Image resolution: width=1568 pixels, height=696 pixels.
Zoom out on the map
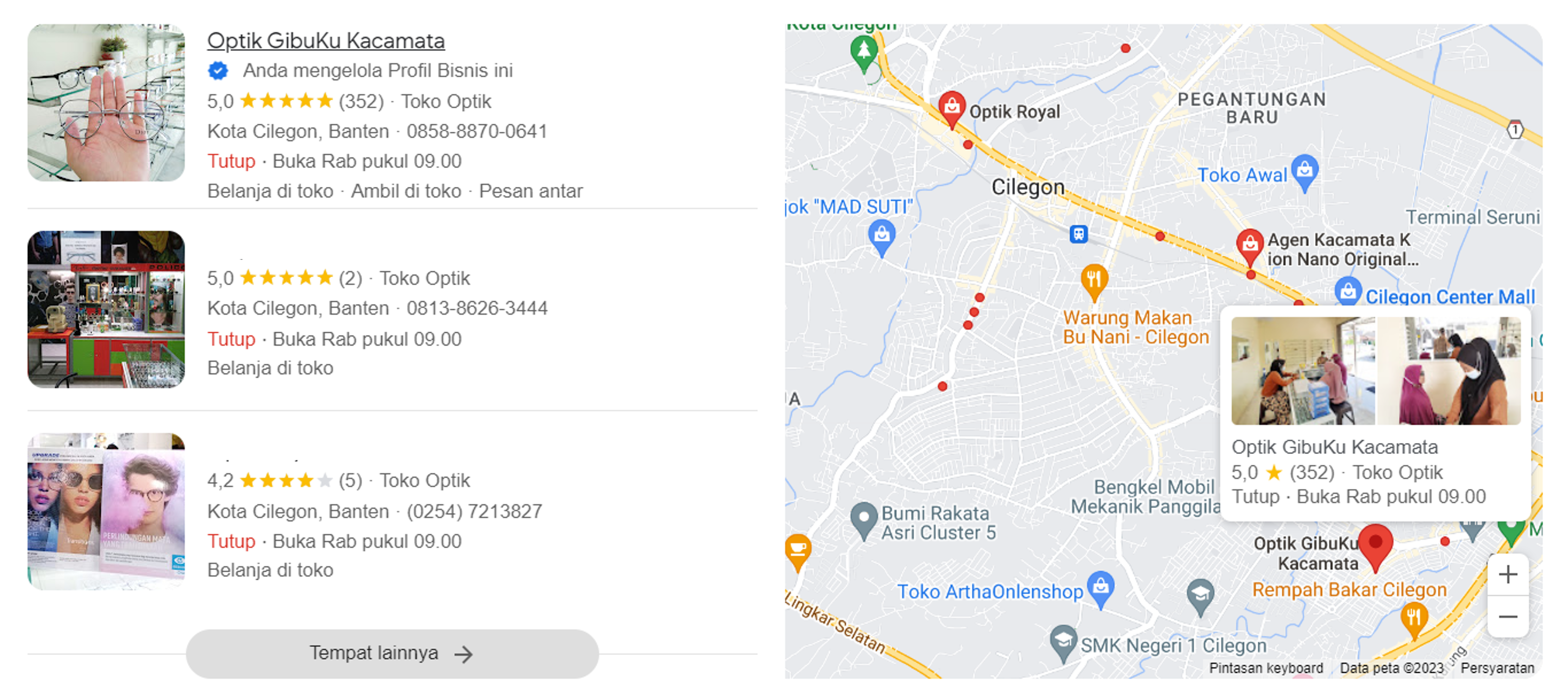point(1507,617)
